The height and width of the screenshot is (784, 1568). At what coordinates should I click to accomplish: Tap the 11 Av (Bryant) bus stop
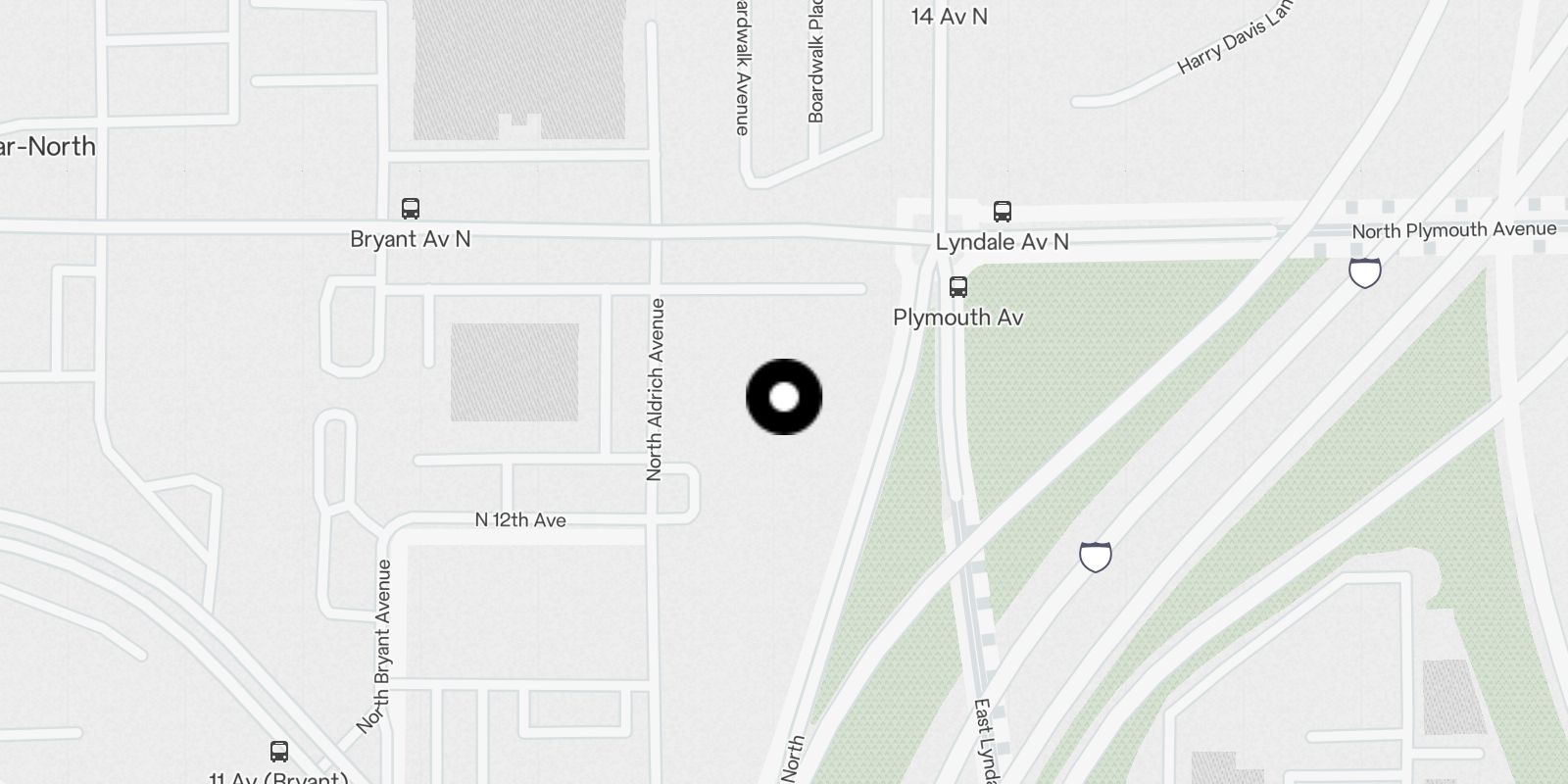(279, 752)
